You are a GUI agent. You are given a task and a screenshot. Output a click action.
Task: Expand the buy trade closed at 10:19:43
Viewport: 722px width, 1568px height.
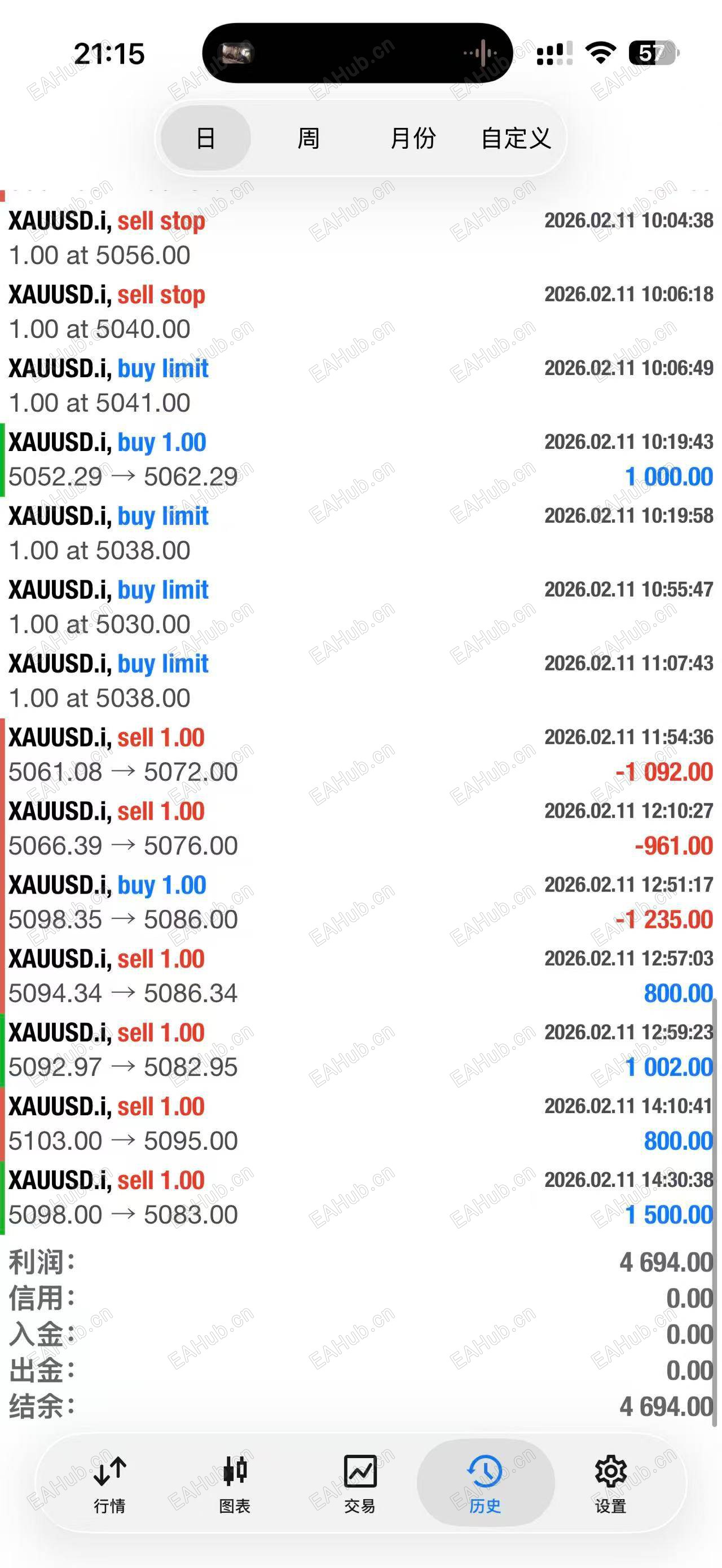click(360, 460)
